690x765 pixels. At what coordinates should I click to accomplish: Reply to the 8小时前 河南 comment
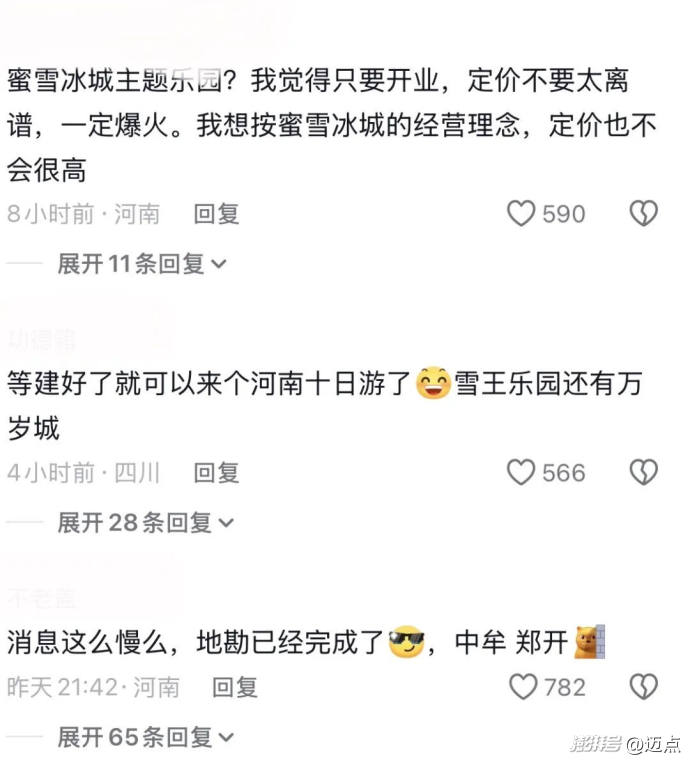pyautogui.click(x=217, y=213)
